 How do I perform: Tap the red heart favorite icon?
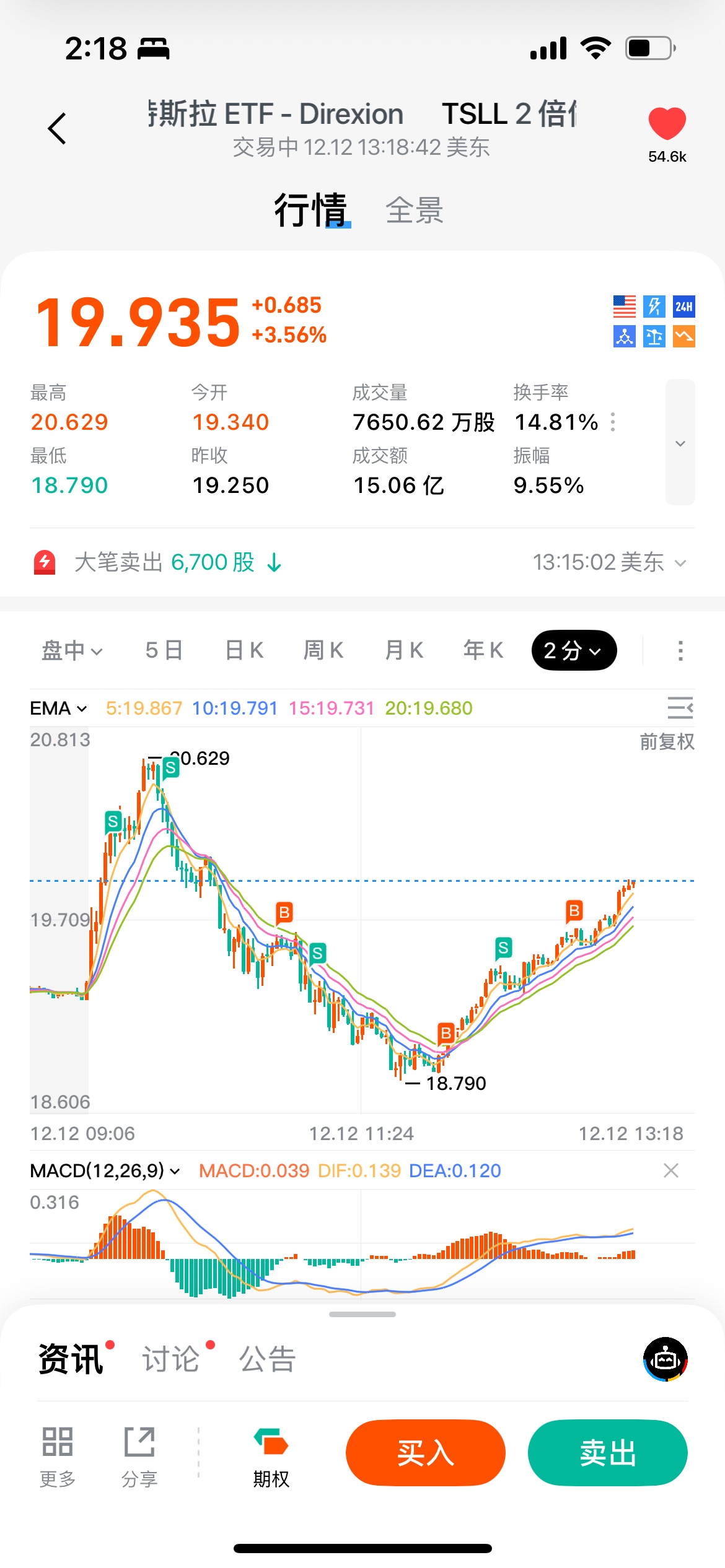667,123
